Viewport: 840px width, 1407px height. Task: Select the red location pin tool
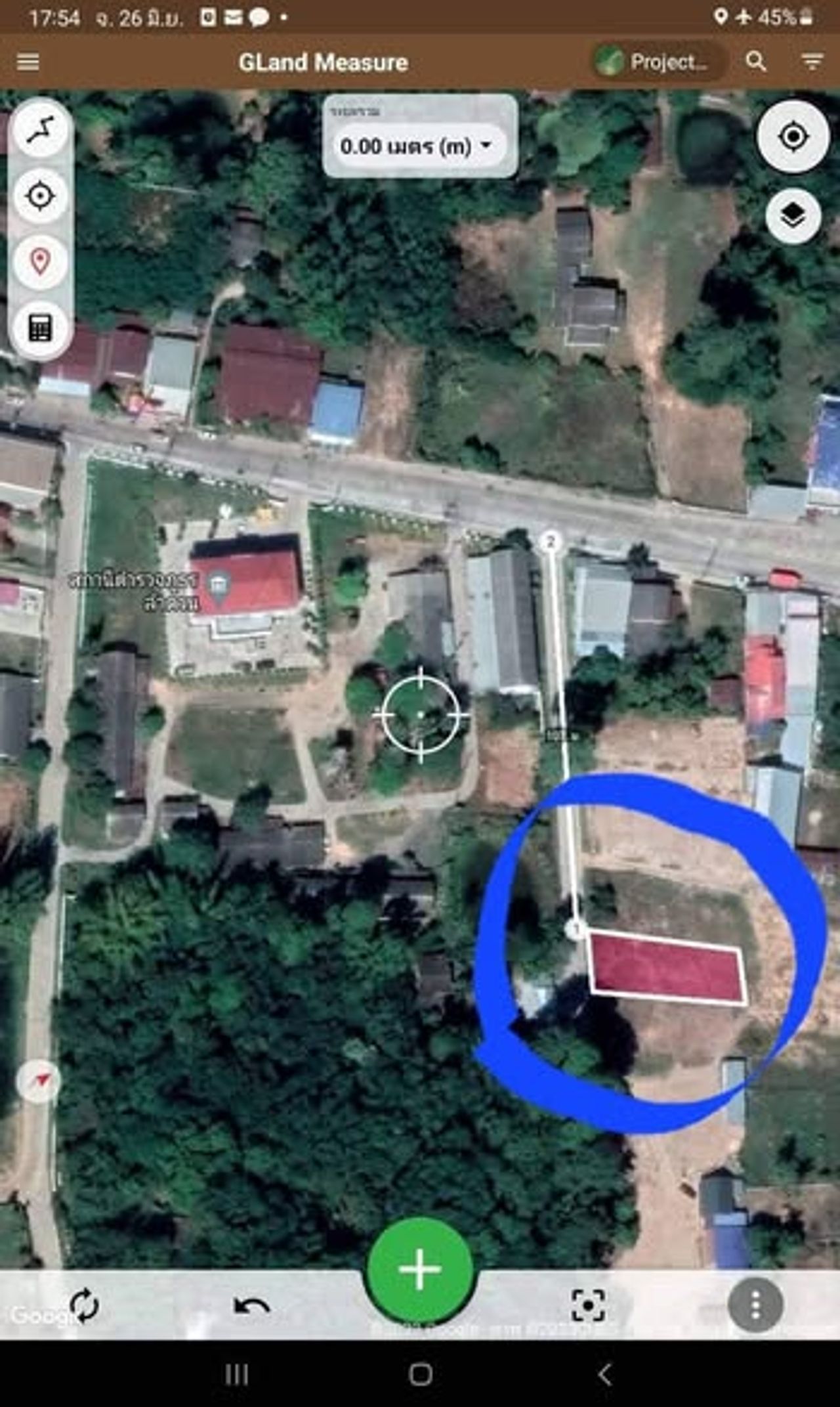(x=40, y=261)
